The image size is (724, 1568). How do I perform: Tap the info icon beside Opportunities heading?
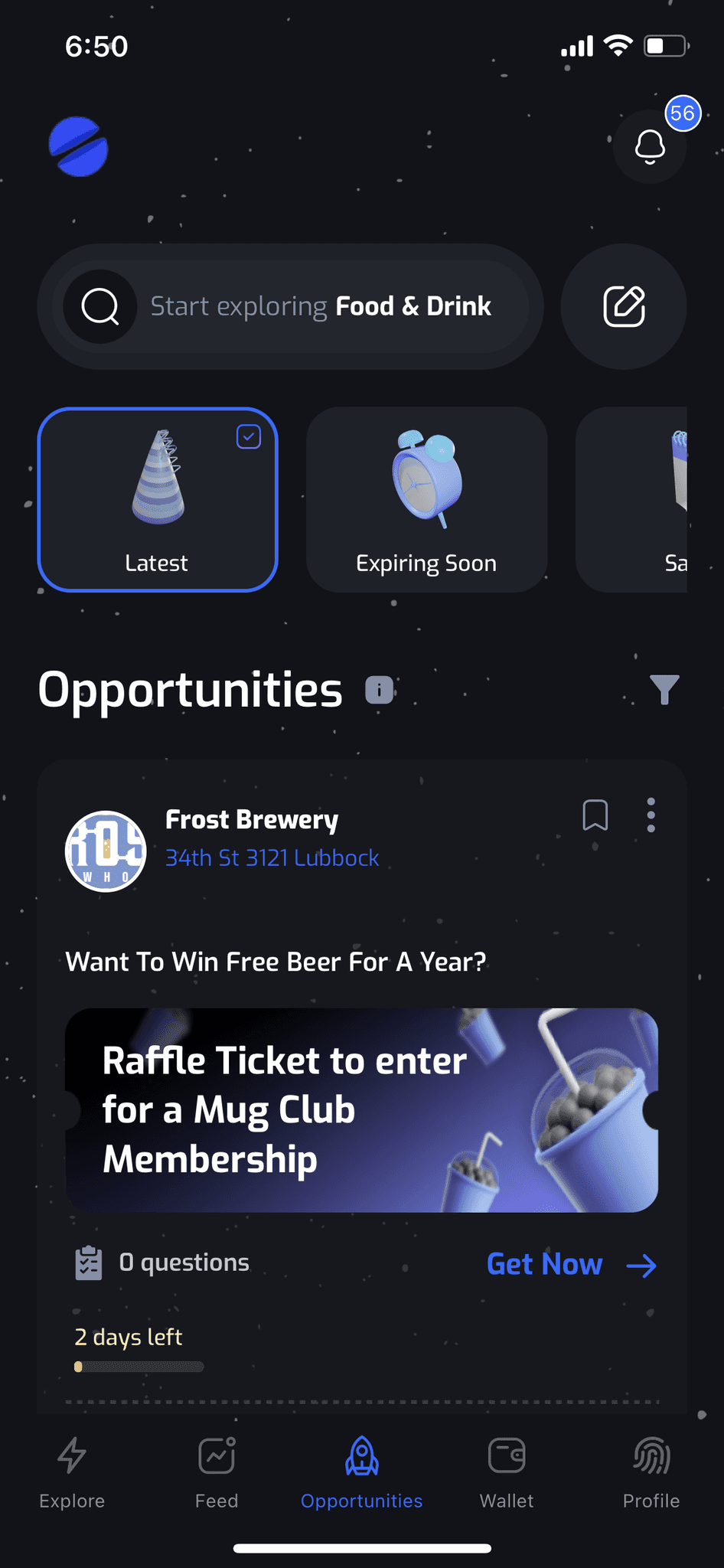point(378,689)
